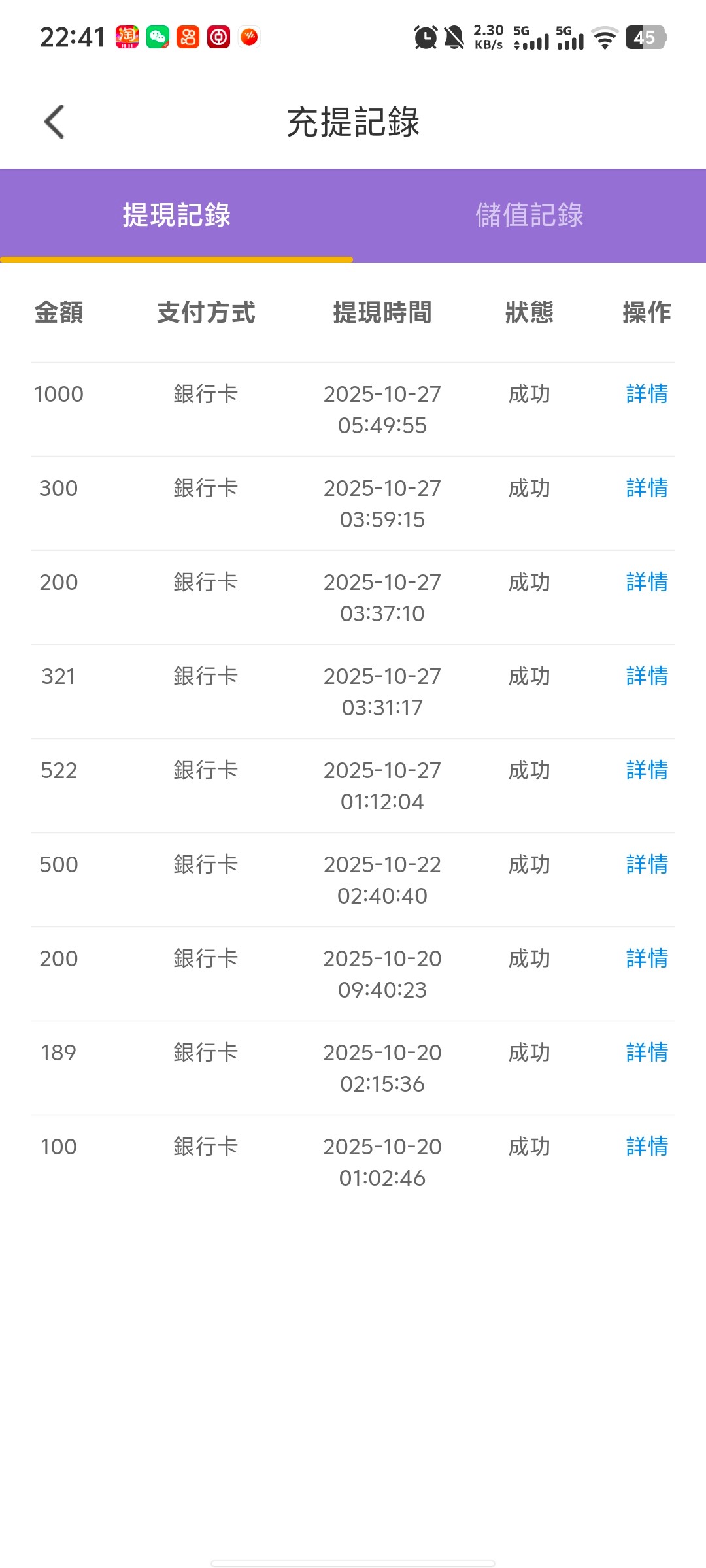The image size is (706, 1568).
Task: View 詳情 for the 522 withdrawal
Action: 647,770
